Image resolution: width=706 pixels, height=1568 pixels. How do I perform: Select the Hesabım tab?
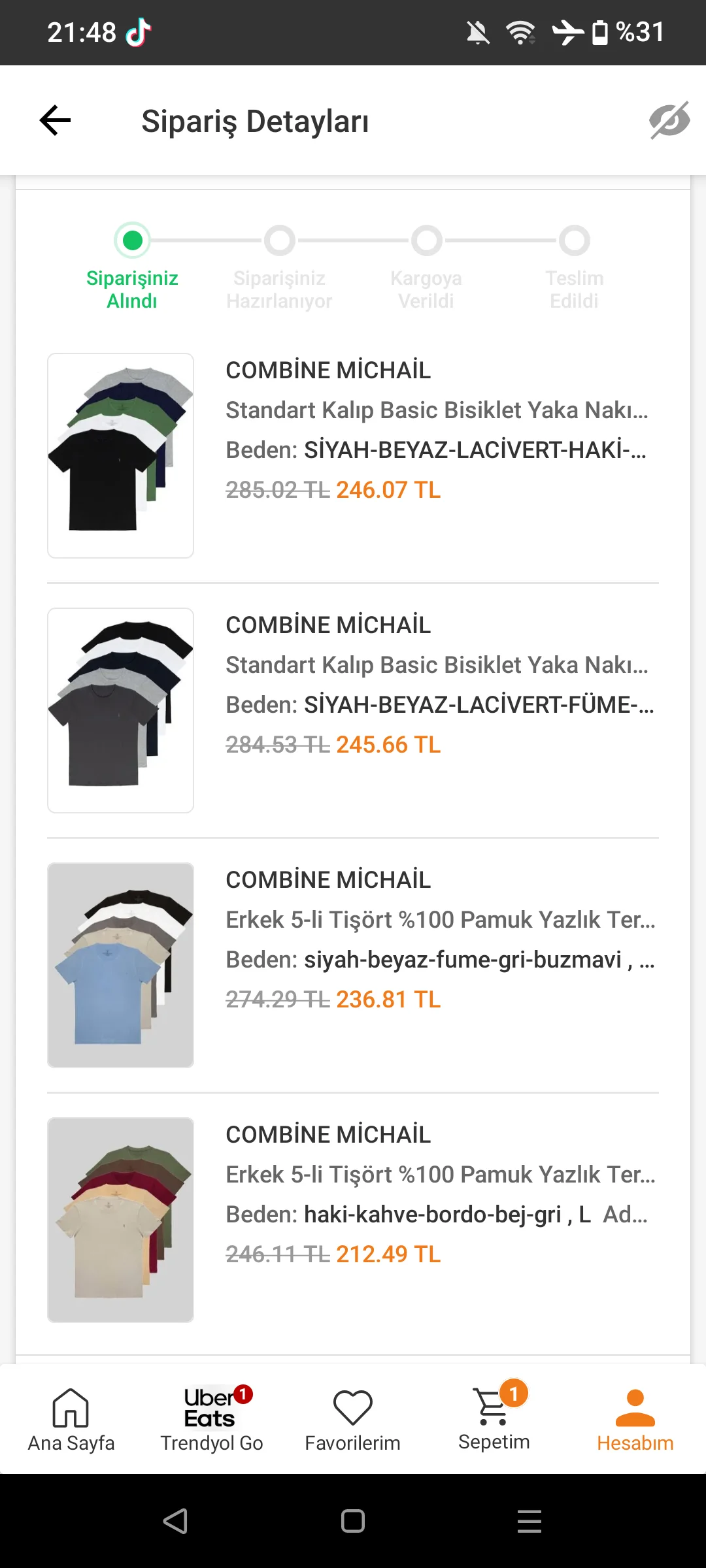pos(635,1419)
